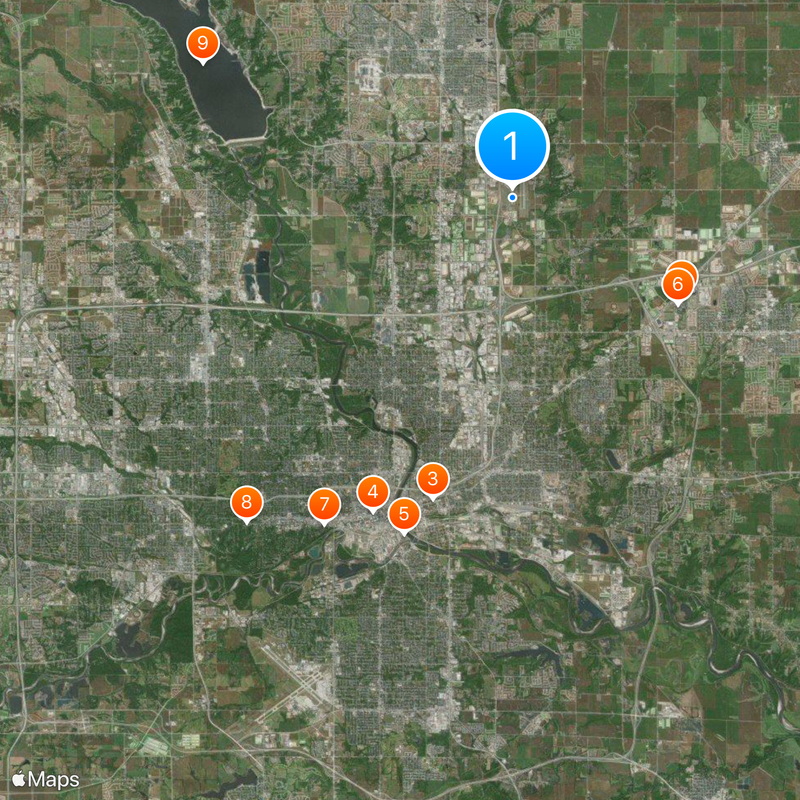Select pin 9 on the lake
This screenshot has width=800, height=800.
click(x=203, y=43)
